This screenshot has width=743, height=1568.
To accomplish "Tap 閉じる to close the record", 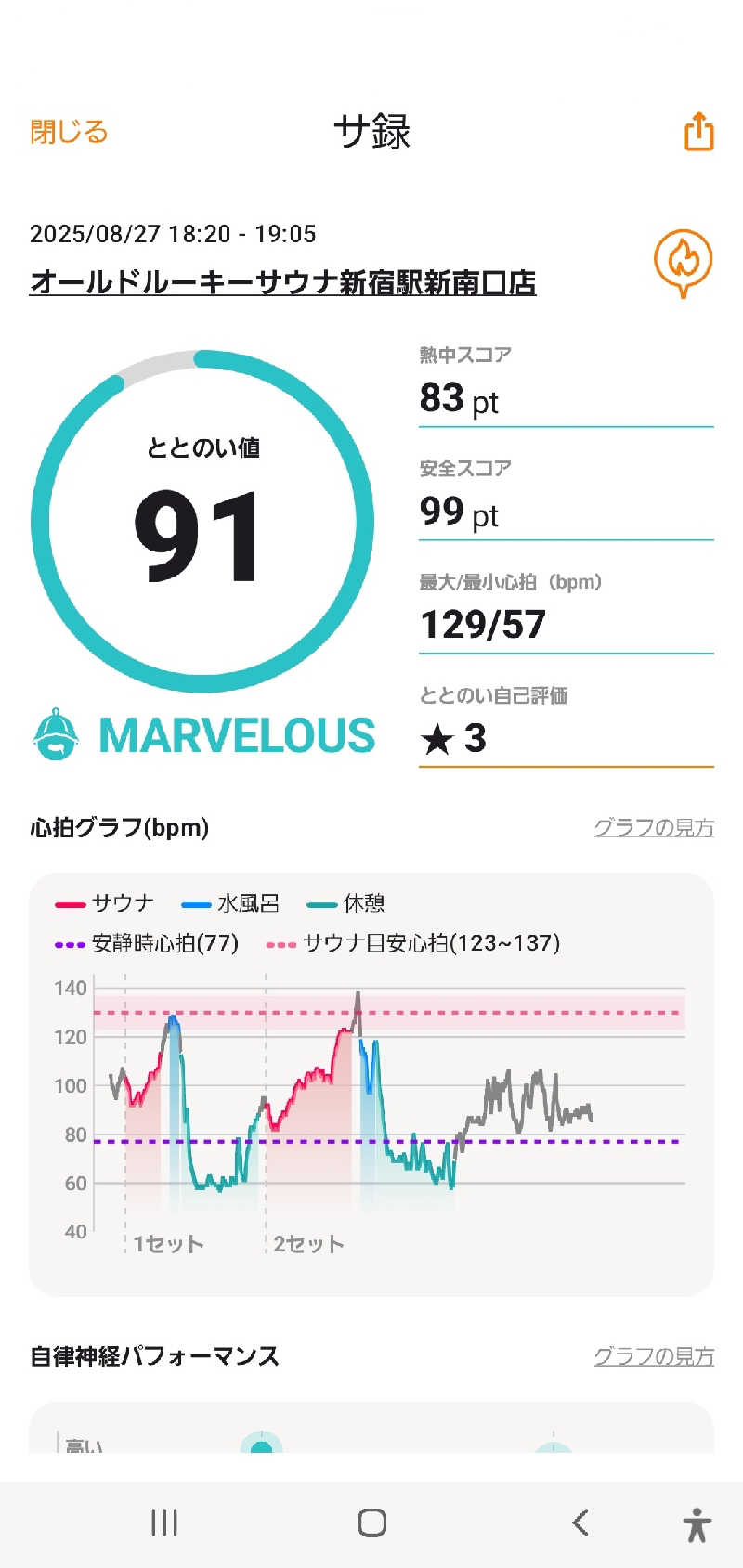I will coord(69,132).
